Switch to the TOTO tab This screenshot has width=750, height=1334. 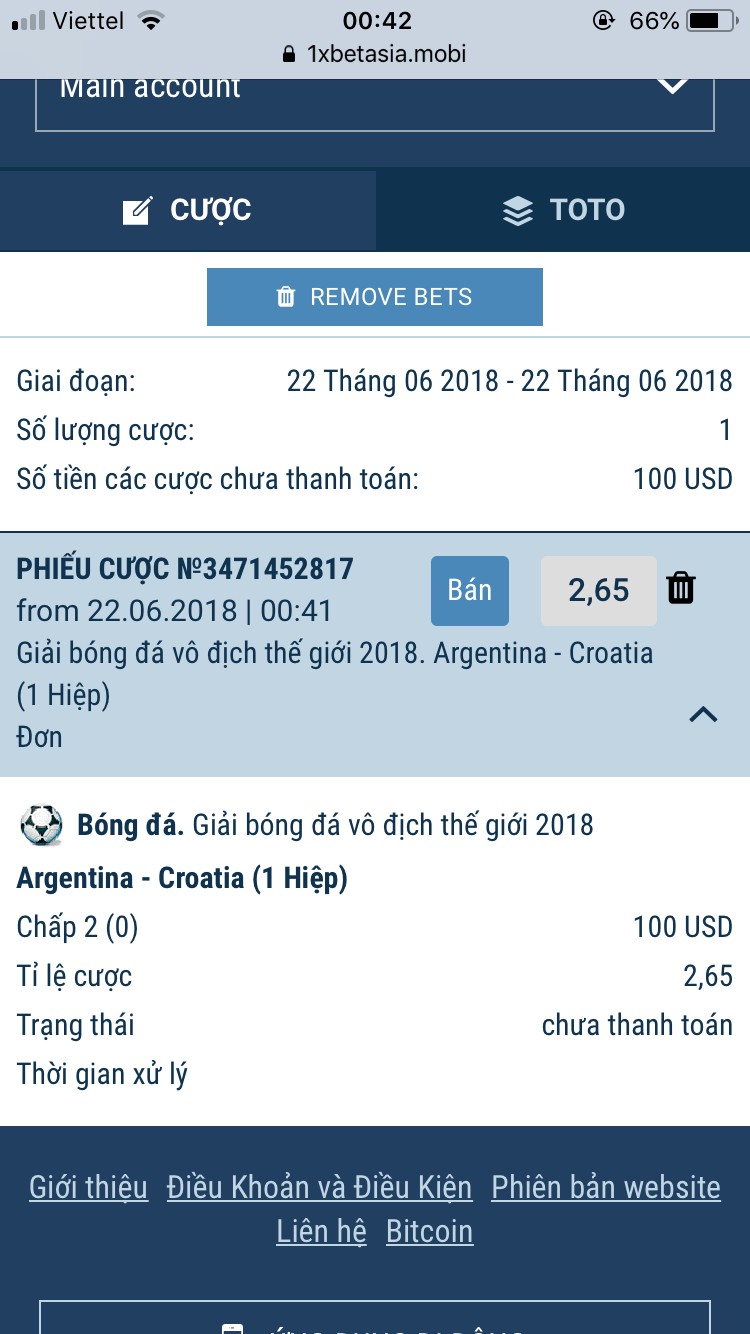(x=563, y=210)
